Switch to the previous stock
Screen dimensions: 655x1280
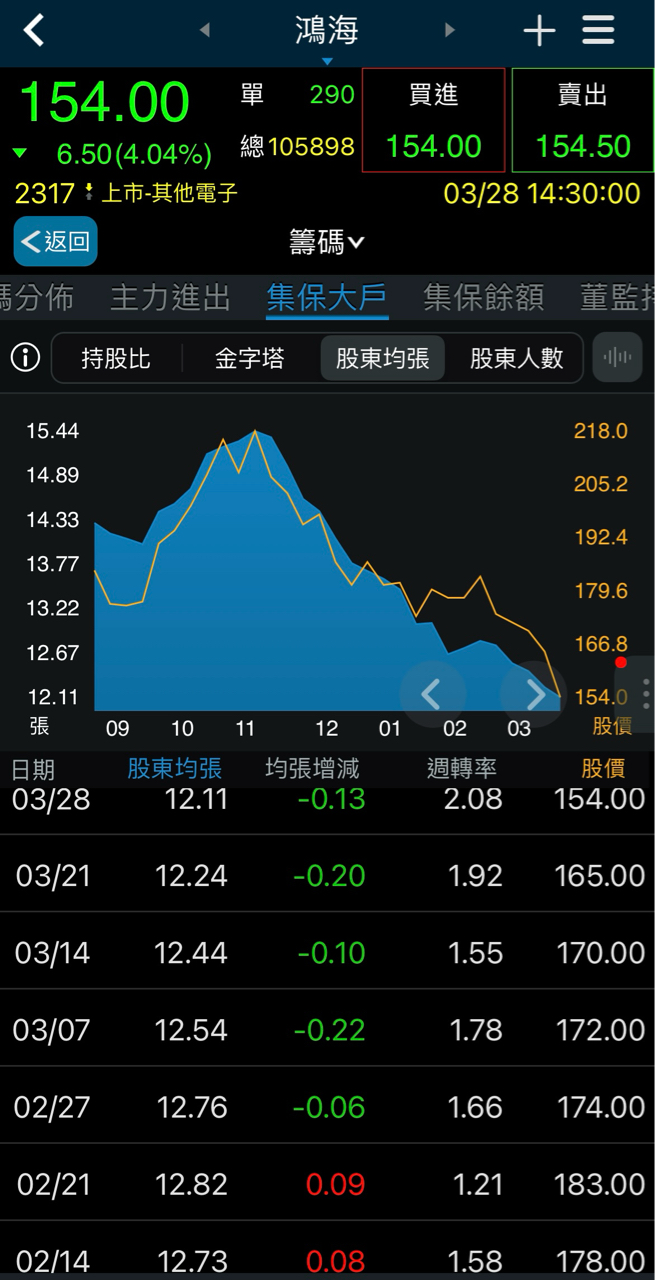click(205, 31)
